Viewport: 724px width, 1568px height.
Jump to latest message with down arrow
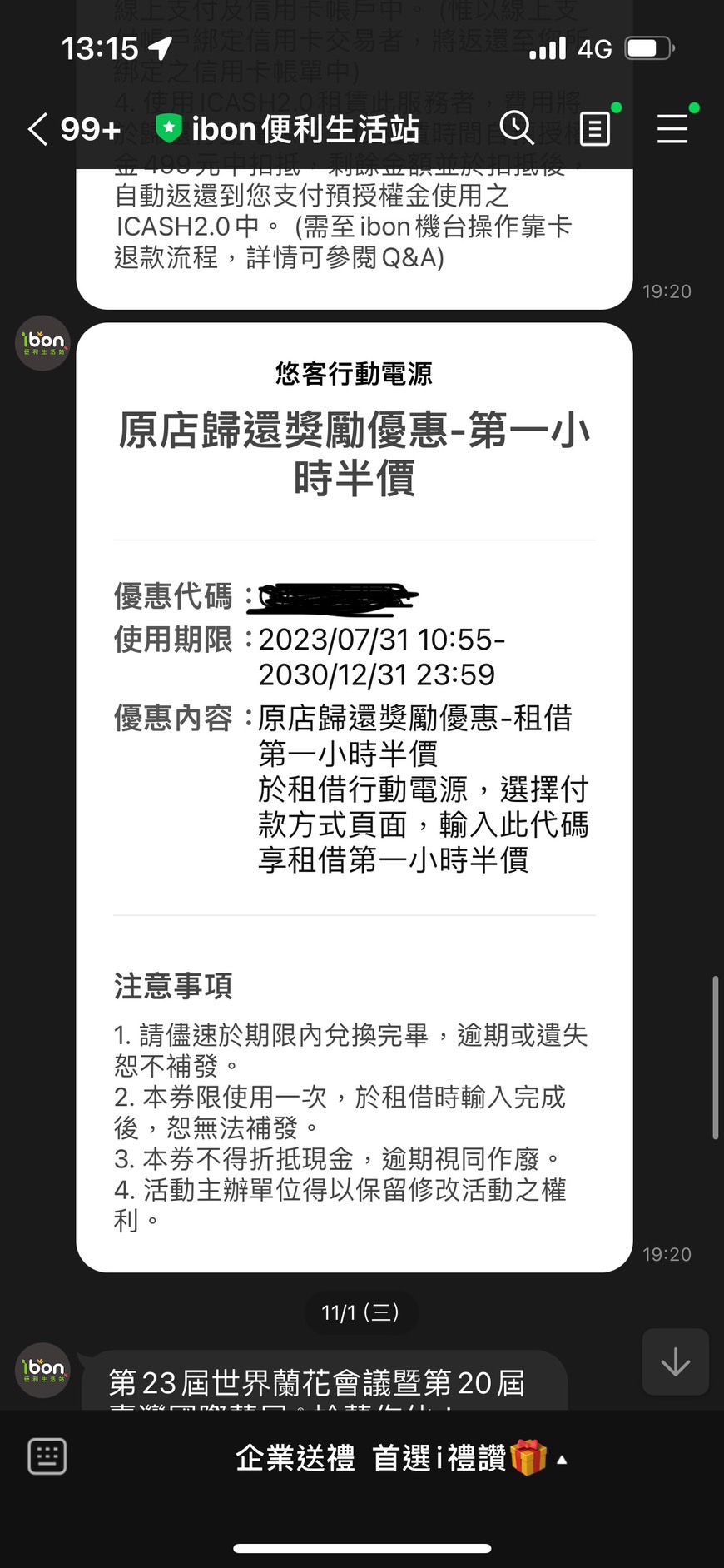675,1361
